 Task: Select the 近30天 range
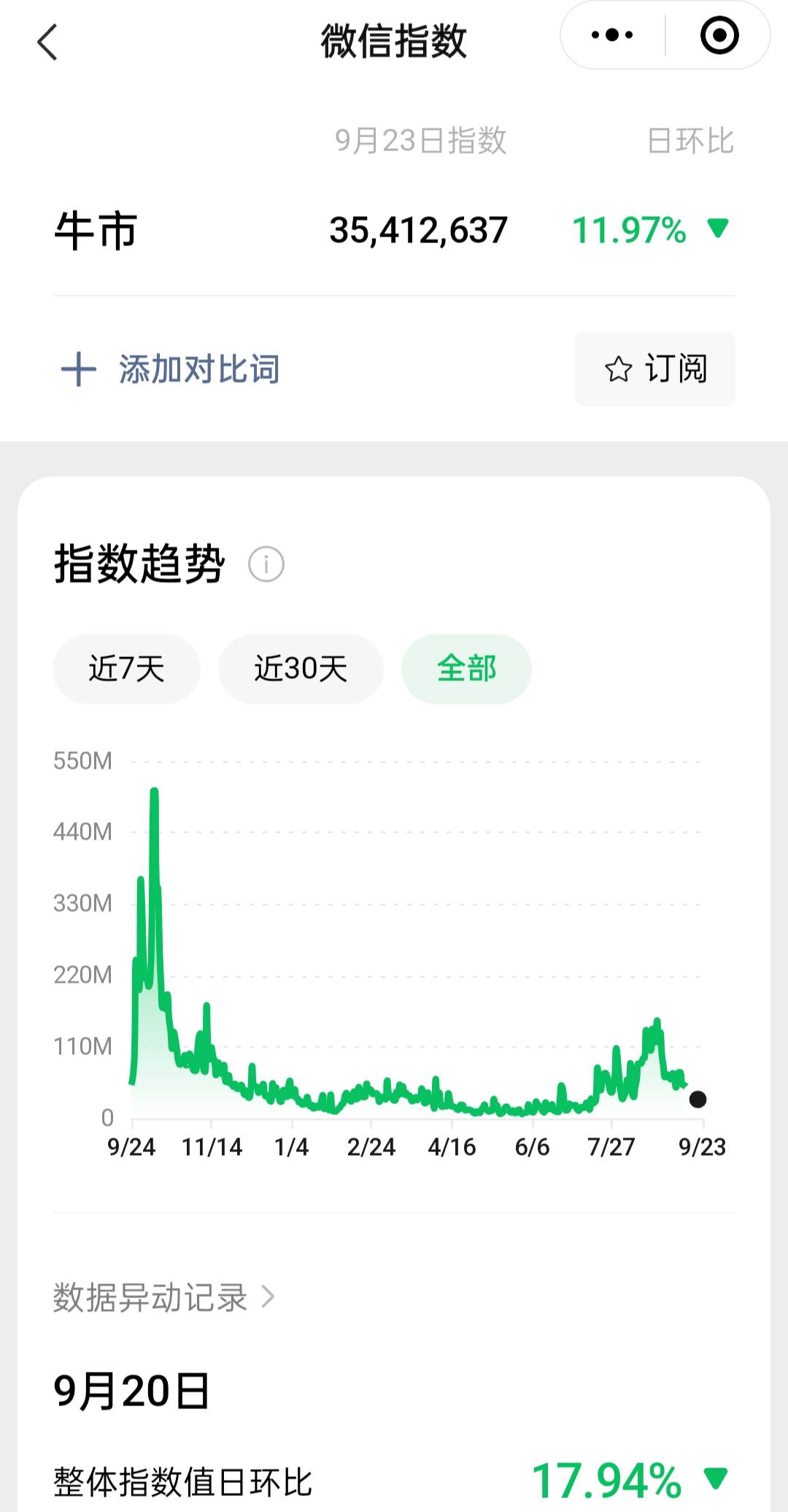tap(301, 669)
